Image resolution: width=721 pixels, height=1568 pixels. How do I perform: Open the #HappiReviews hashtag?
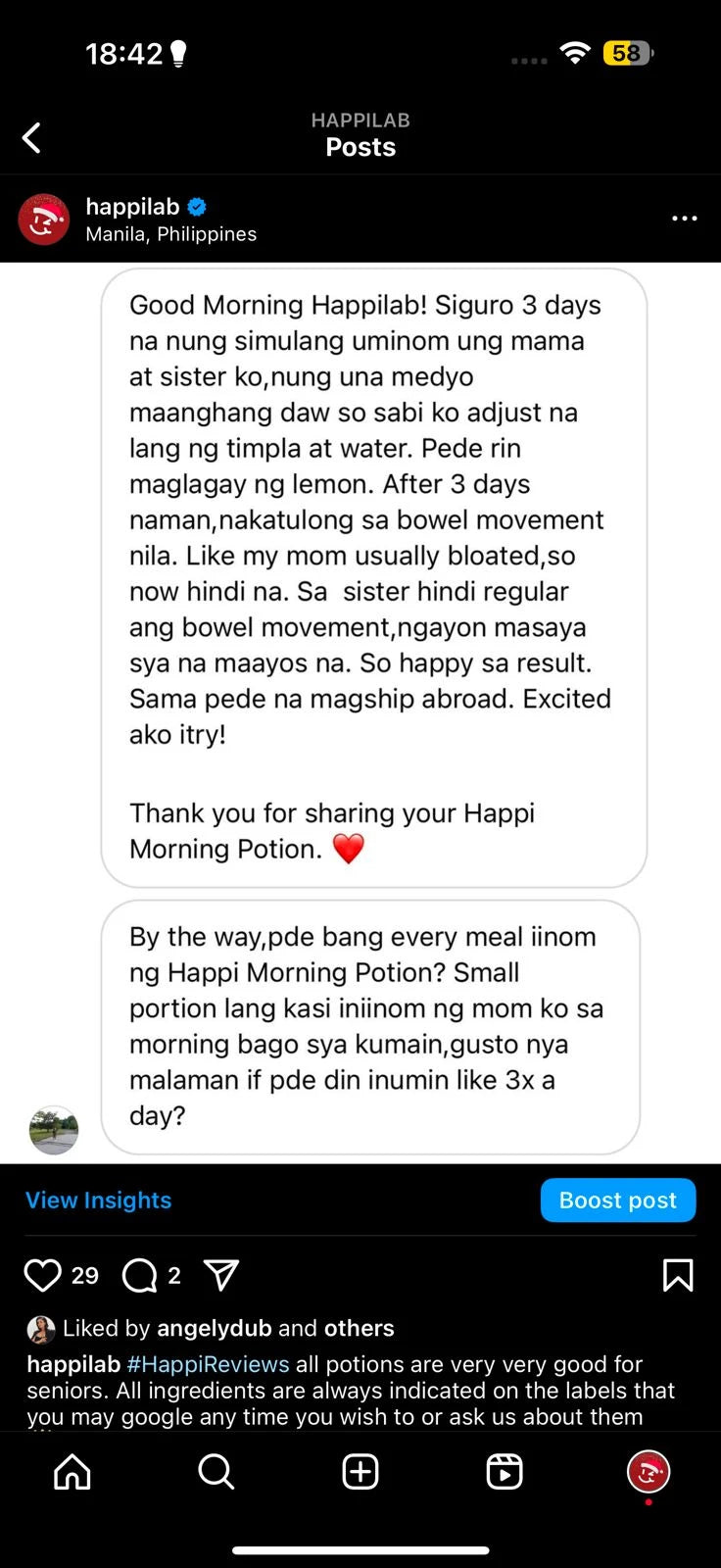pyautogui.click(x=208, y=1364)
